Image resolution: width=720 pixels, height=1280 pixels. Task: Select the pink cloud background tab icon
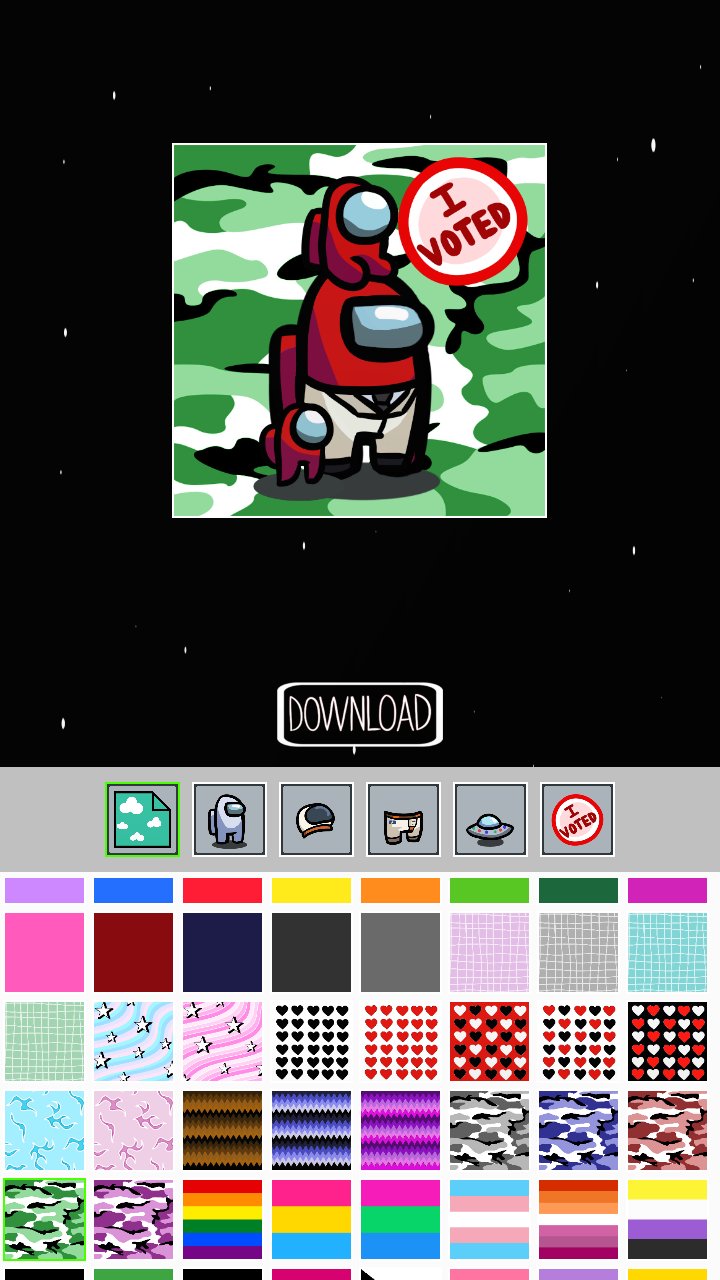[141, 820]
